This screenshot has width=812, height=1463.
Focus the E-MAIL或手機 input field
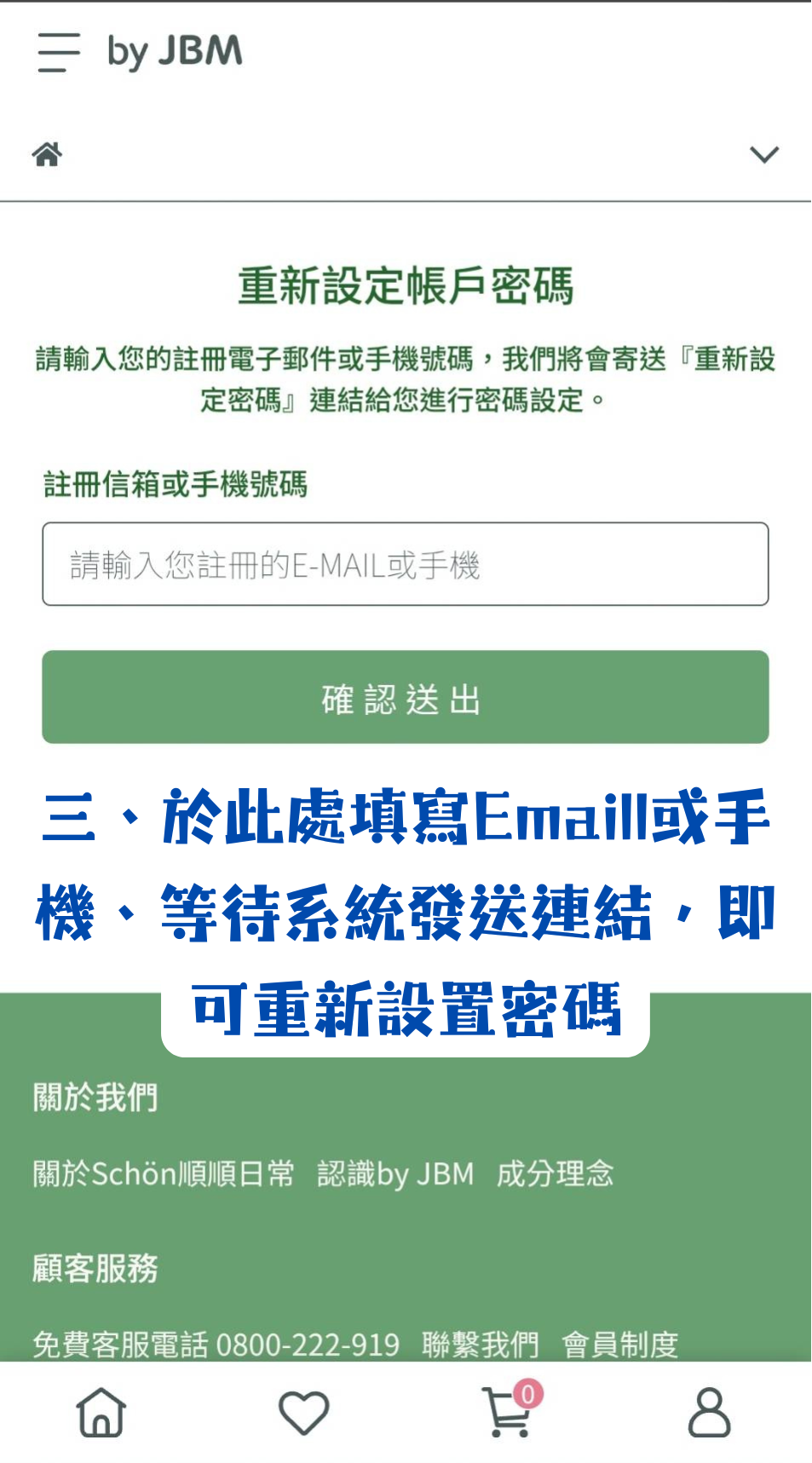[406, 564]
